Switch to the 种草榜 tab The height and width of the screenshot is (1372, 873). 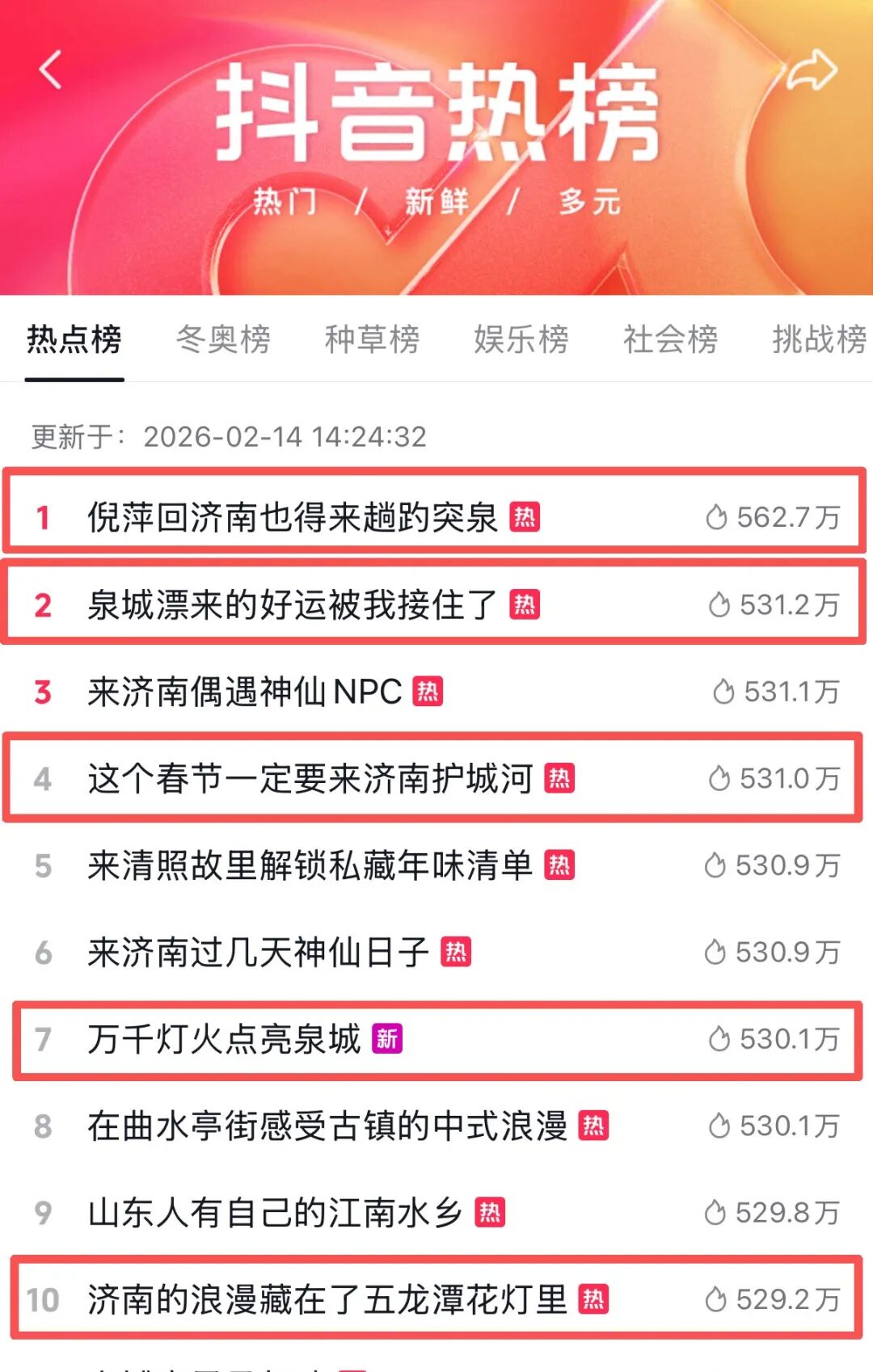(x=372, y=339)
